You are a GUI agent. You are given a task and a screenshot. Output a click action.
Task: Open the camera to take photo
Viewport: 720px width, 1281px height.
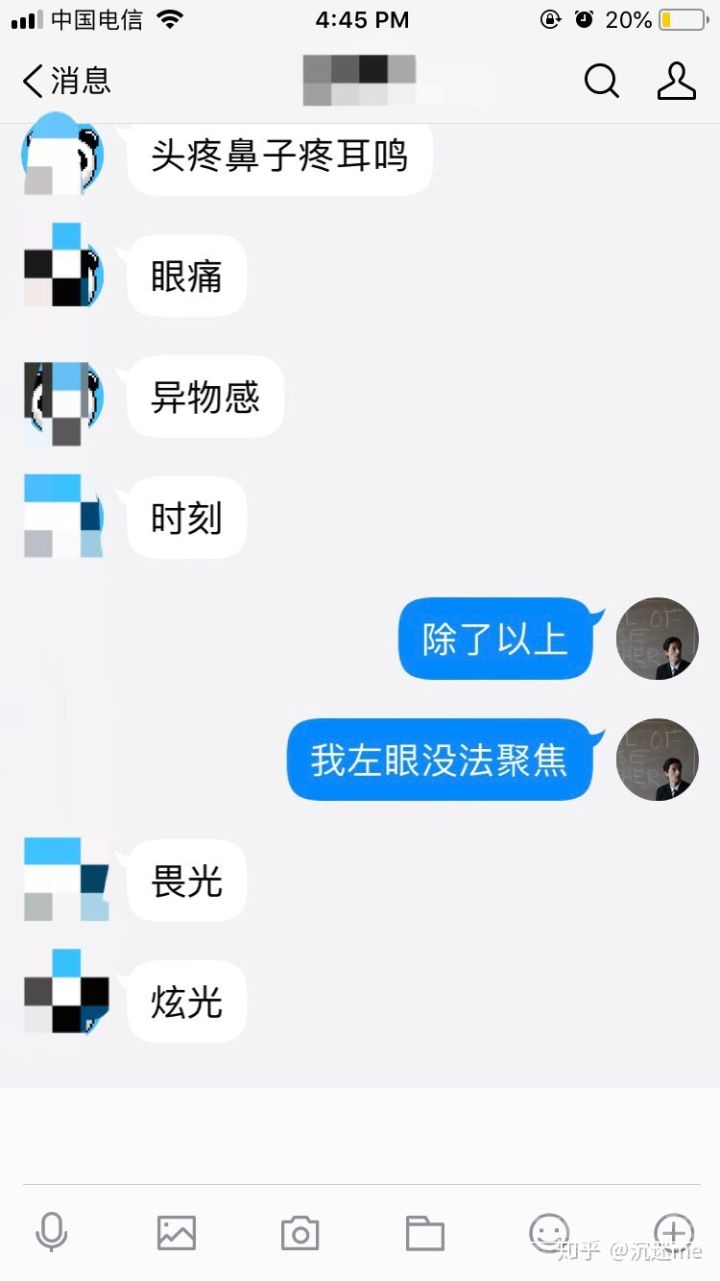(x=300, y=1232)
